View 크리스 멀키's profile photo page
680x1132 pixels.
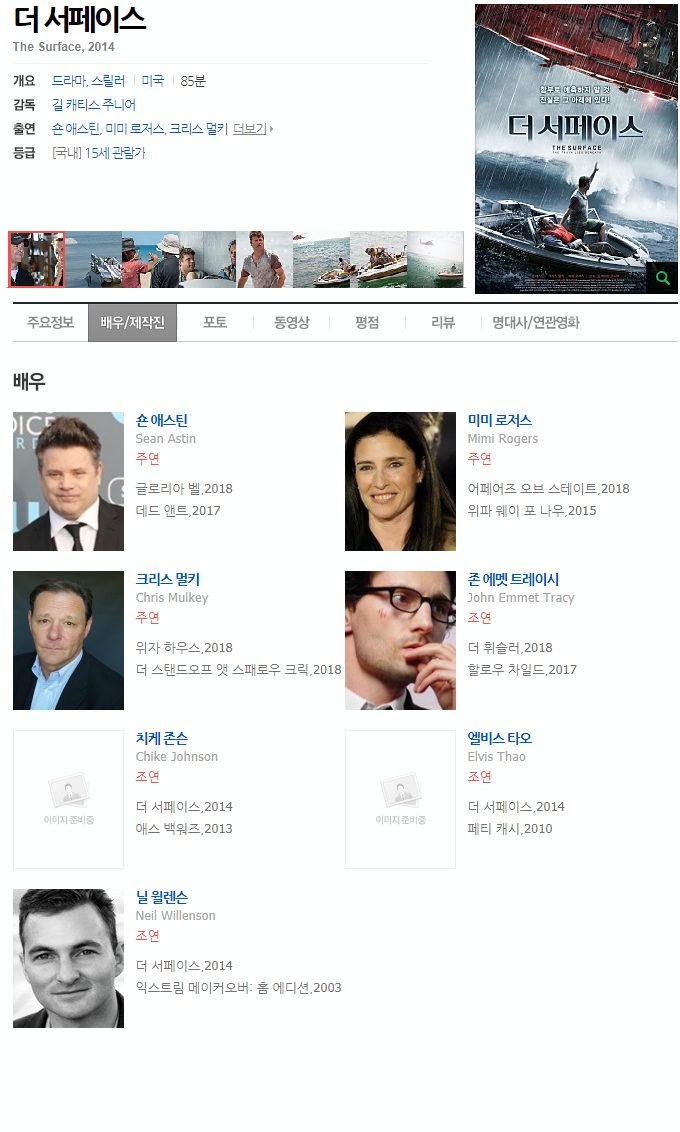pyautogui.click(x=68, y=640)
